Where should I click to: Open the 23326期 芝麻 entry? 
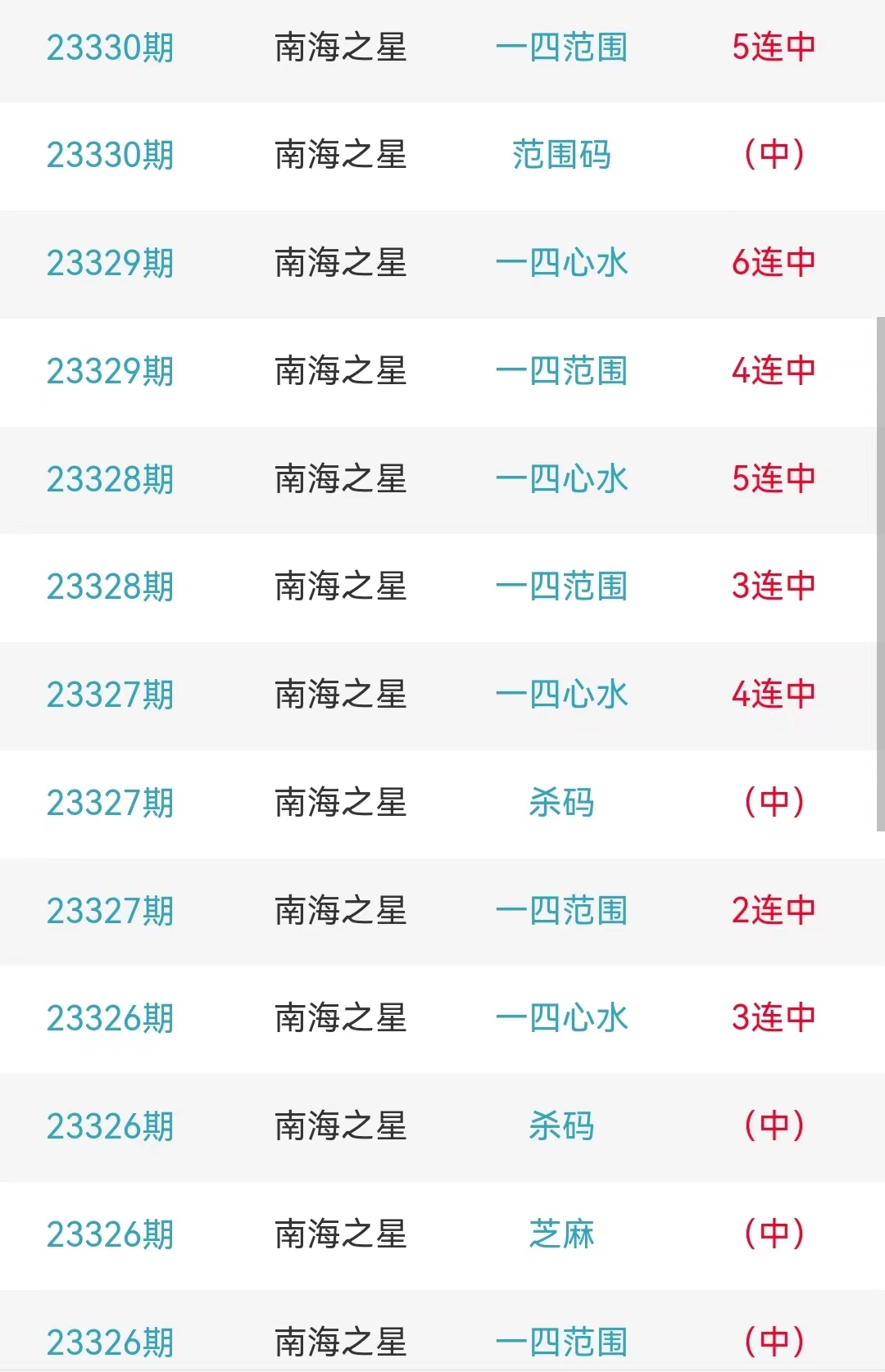pos(561,1234)
